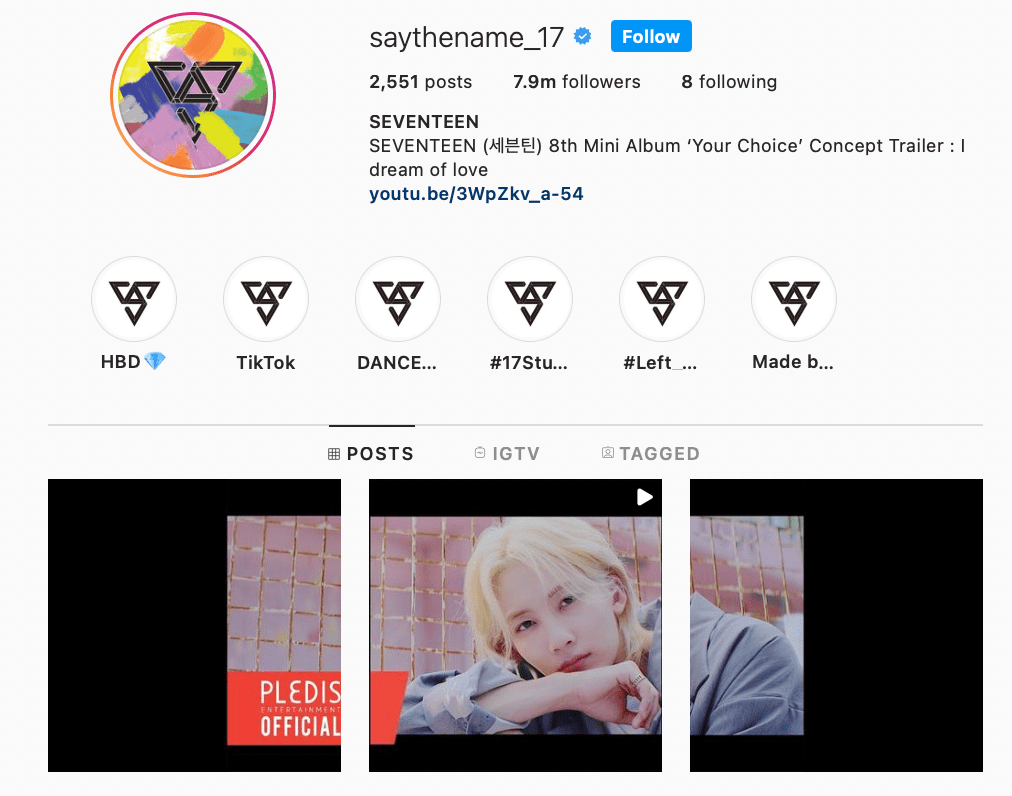The image size is (1012, 796).
Task: Open the #Left_... story highlight
Action: tap(662, 299)
